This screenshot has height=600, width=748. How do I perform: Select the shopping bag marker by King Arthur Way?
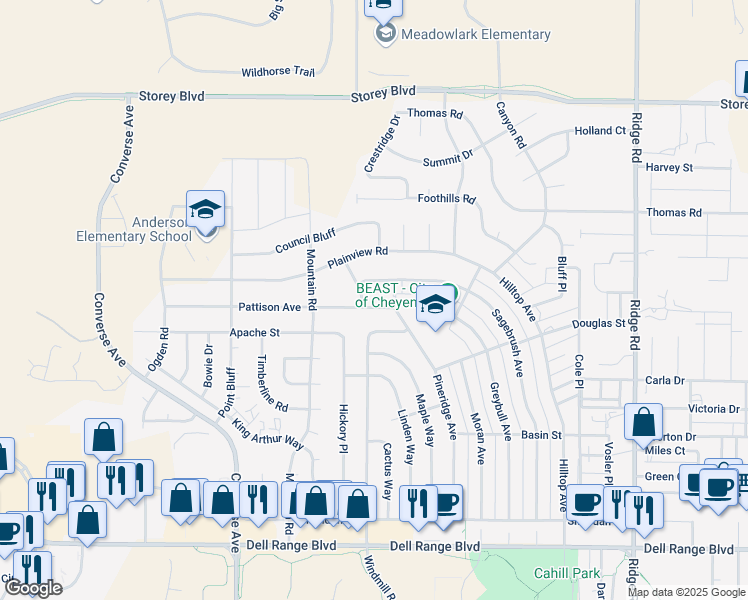[x=103, y=438]
